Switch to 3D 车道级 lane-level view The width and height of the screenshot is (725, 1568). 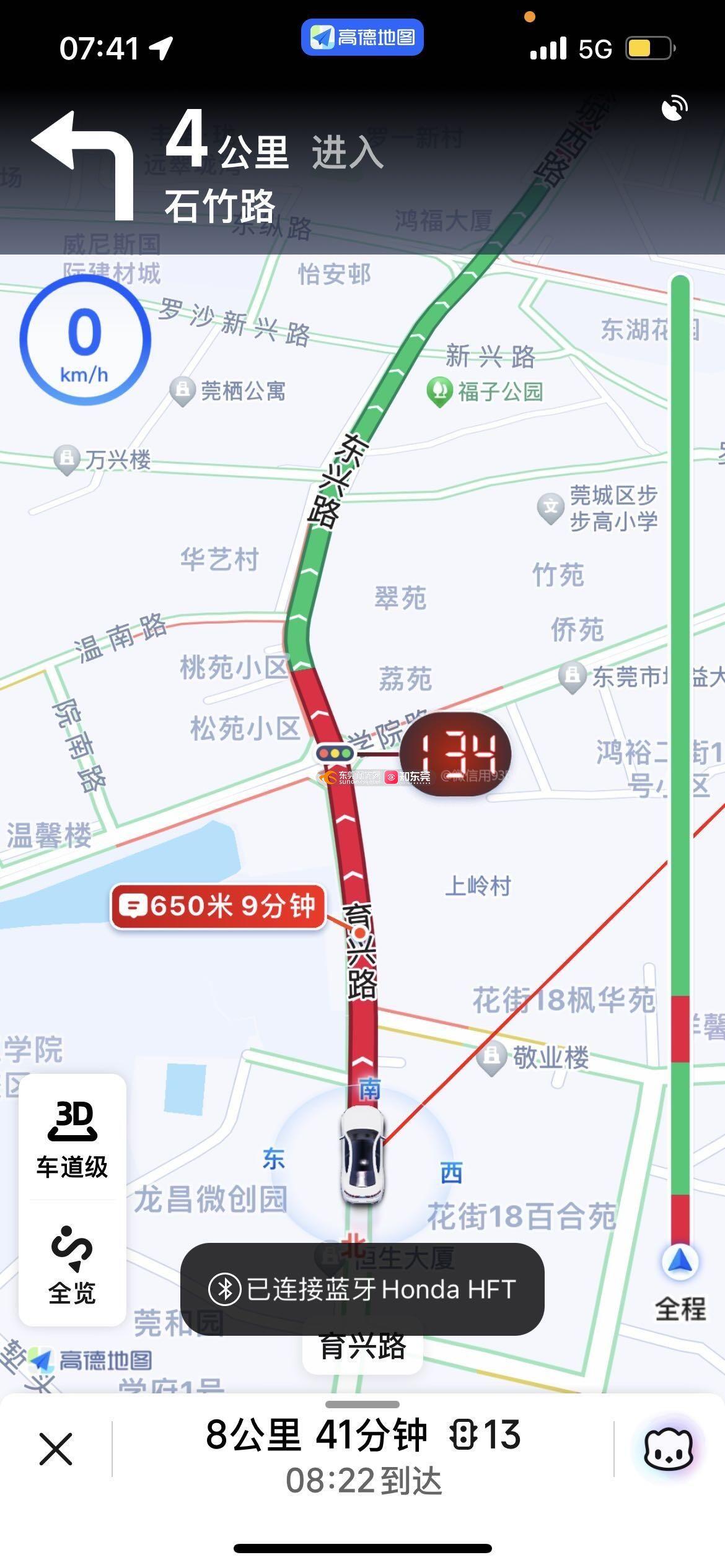pyautogui.click(x=72, y=1138)
